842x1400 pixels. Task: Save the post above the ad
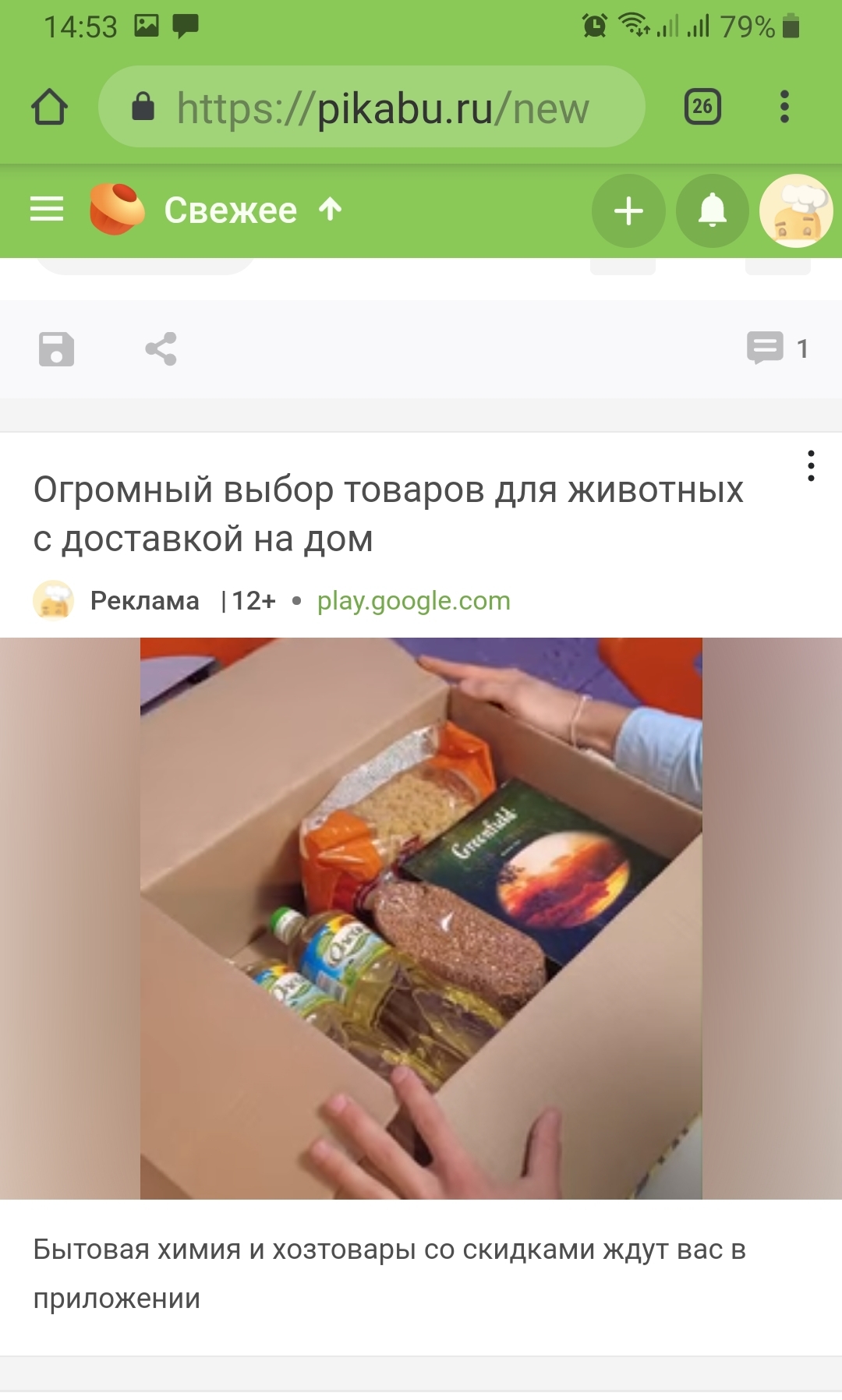point(56,348)
